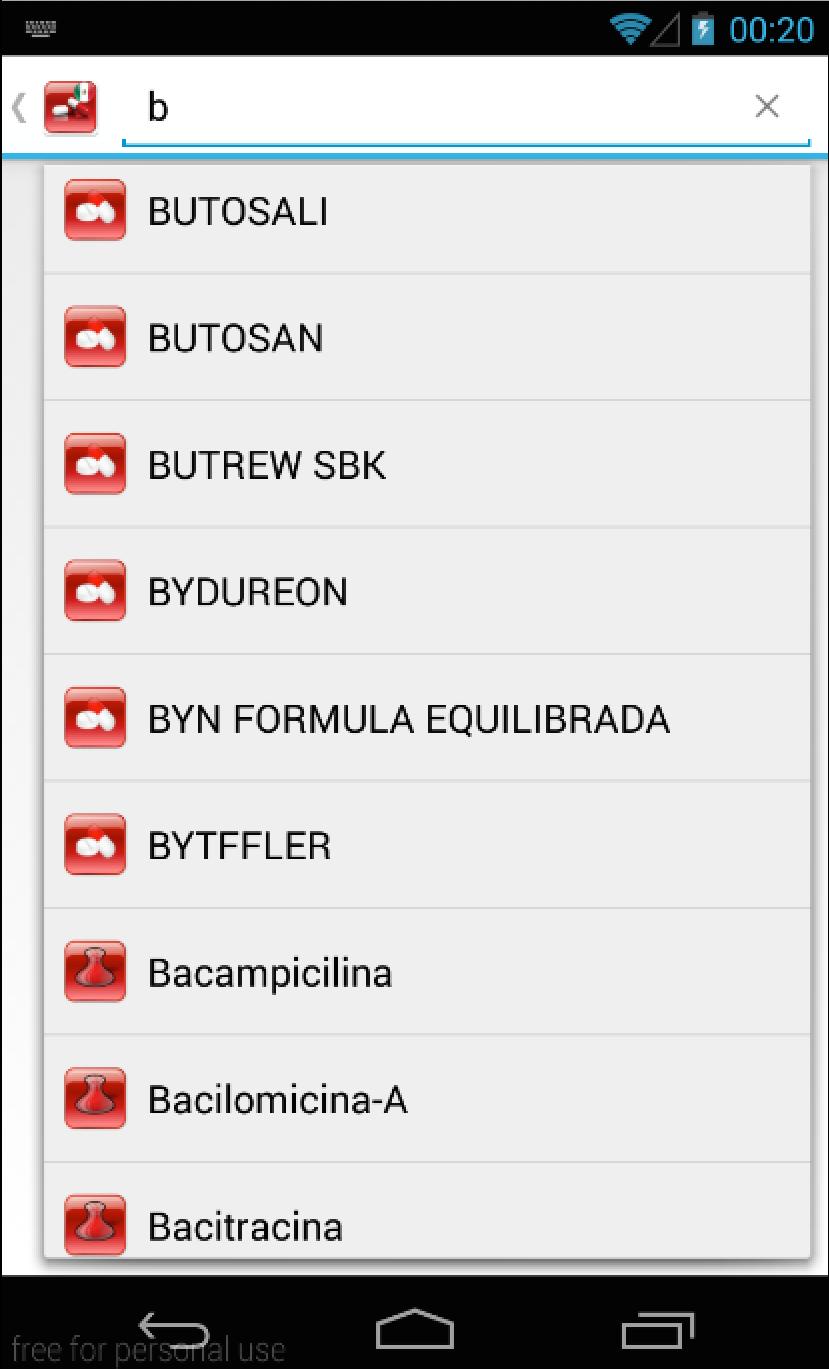
Task: Click the flask icon beside Bacitracina
Action: click(x=94, y=1224)
